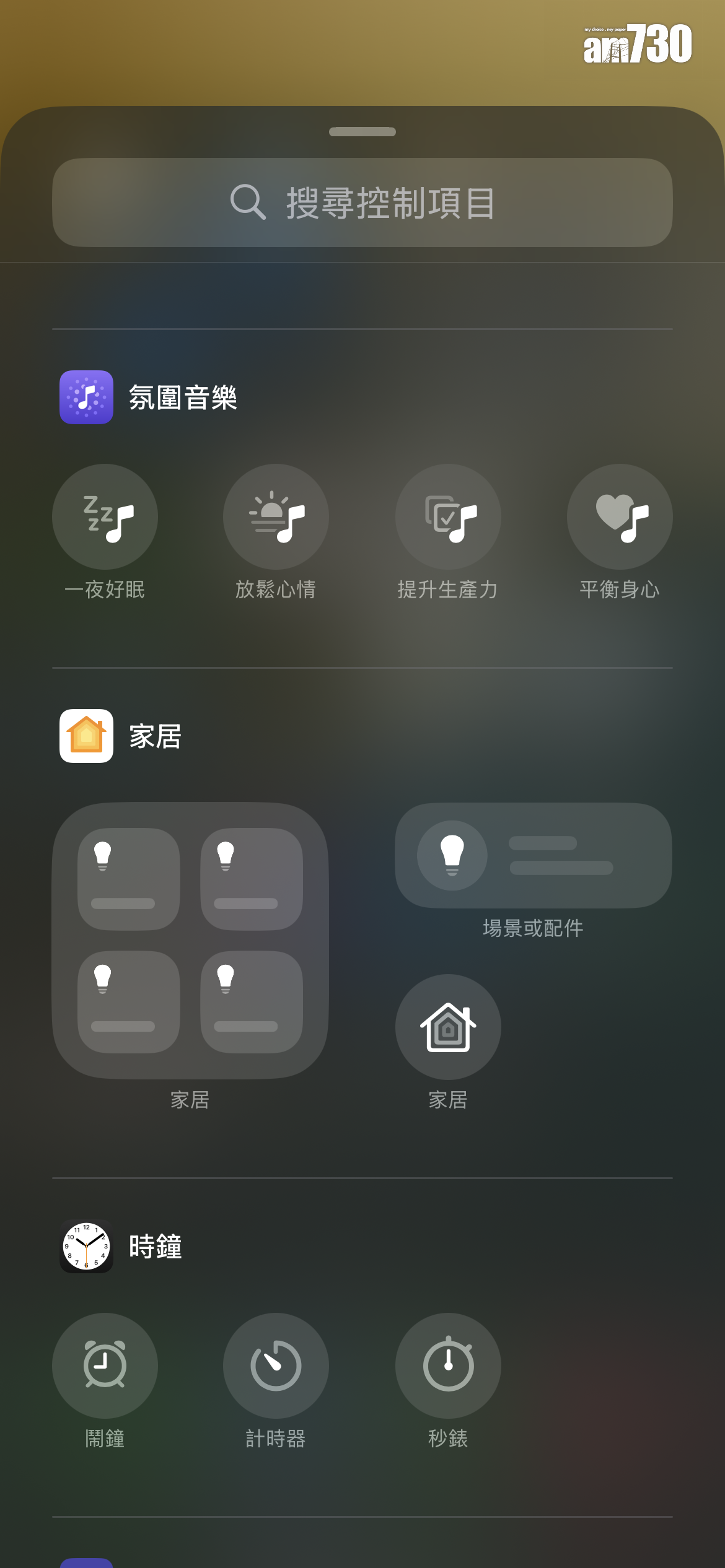
Task: Add the 鬧鐘 alarm control
Action: click(105, 1366)
